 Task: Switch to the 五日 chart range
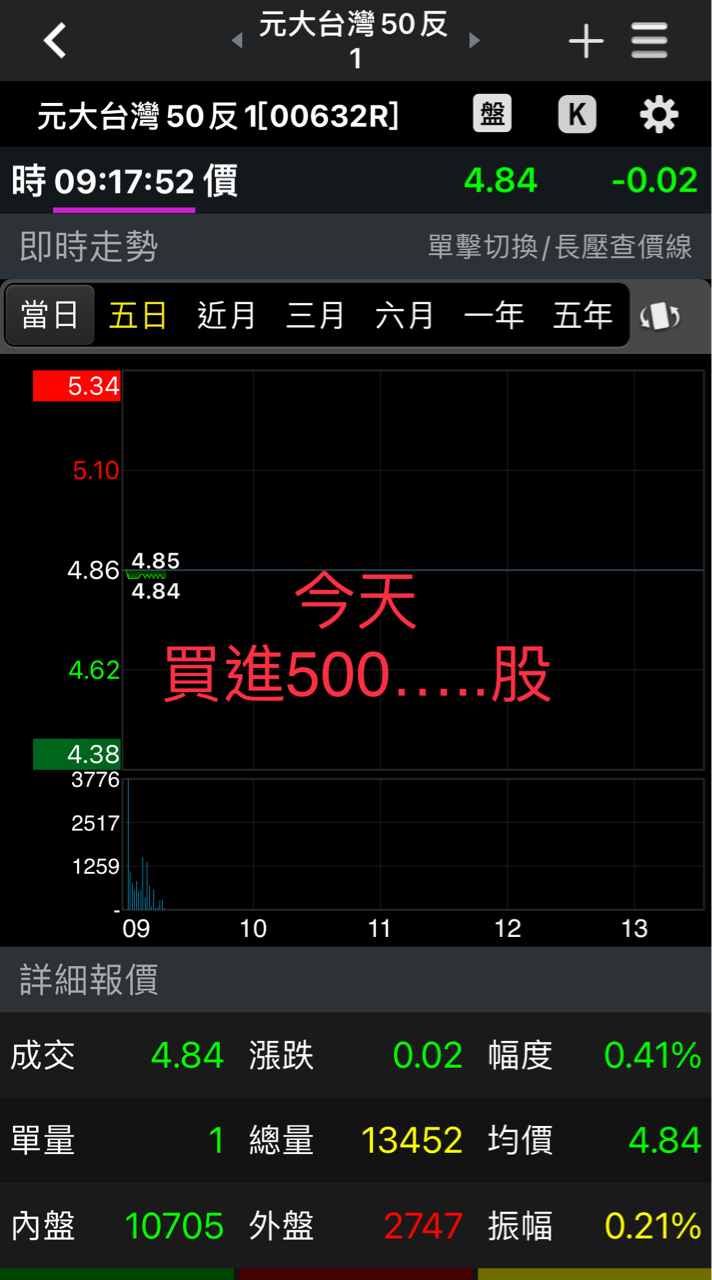(138, 316)
